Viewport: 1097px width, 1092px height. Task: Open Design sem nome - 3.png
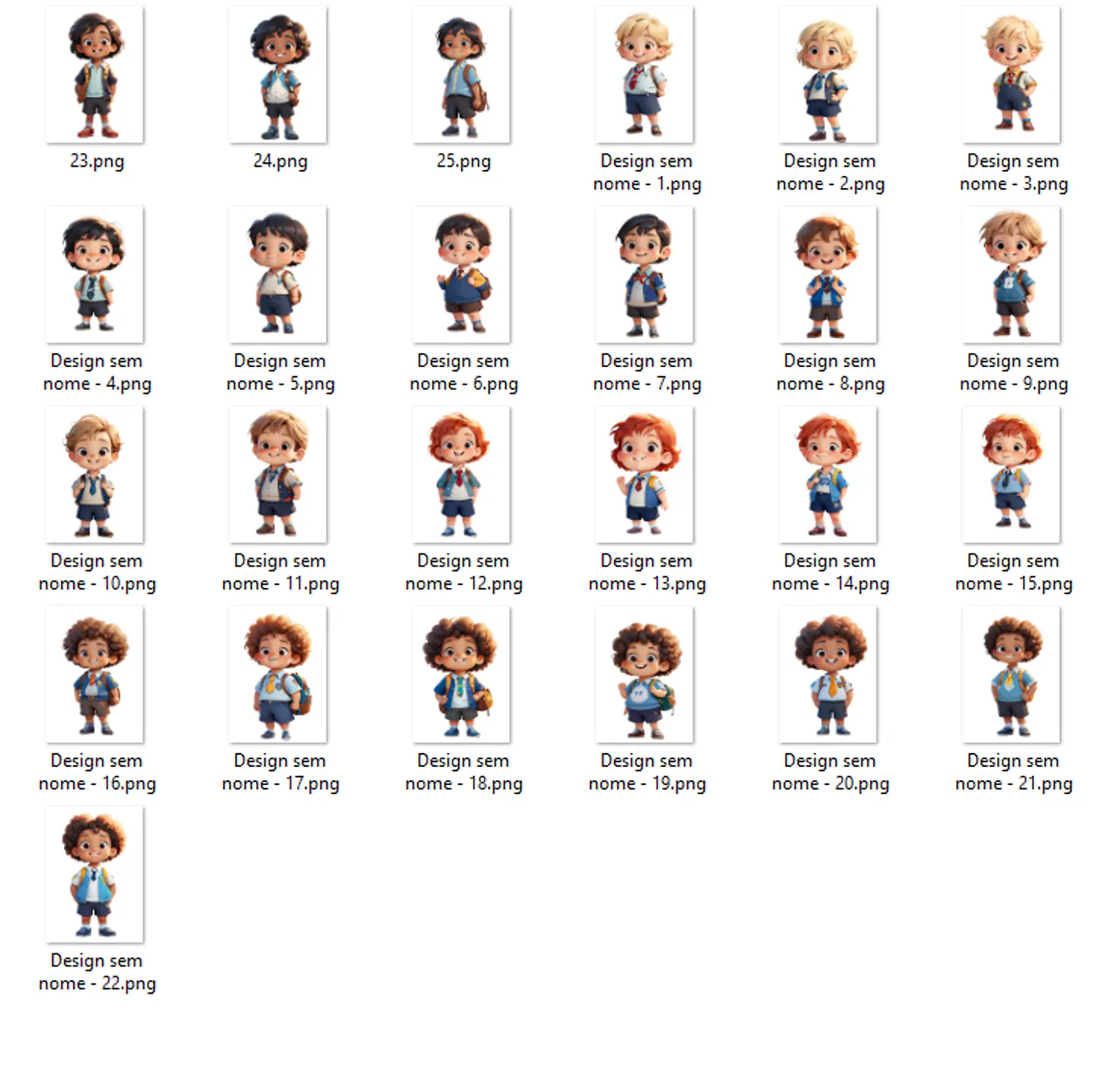pos(1011,75)
